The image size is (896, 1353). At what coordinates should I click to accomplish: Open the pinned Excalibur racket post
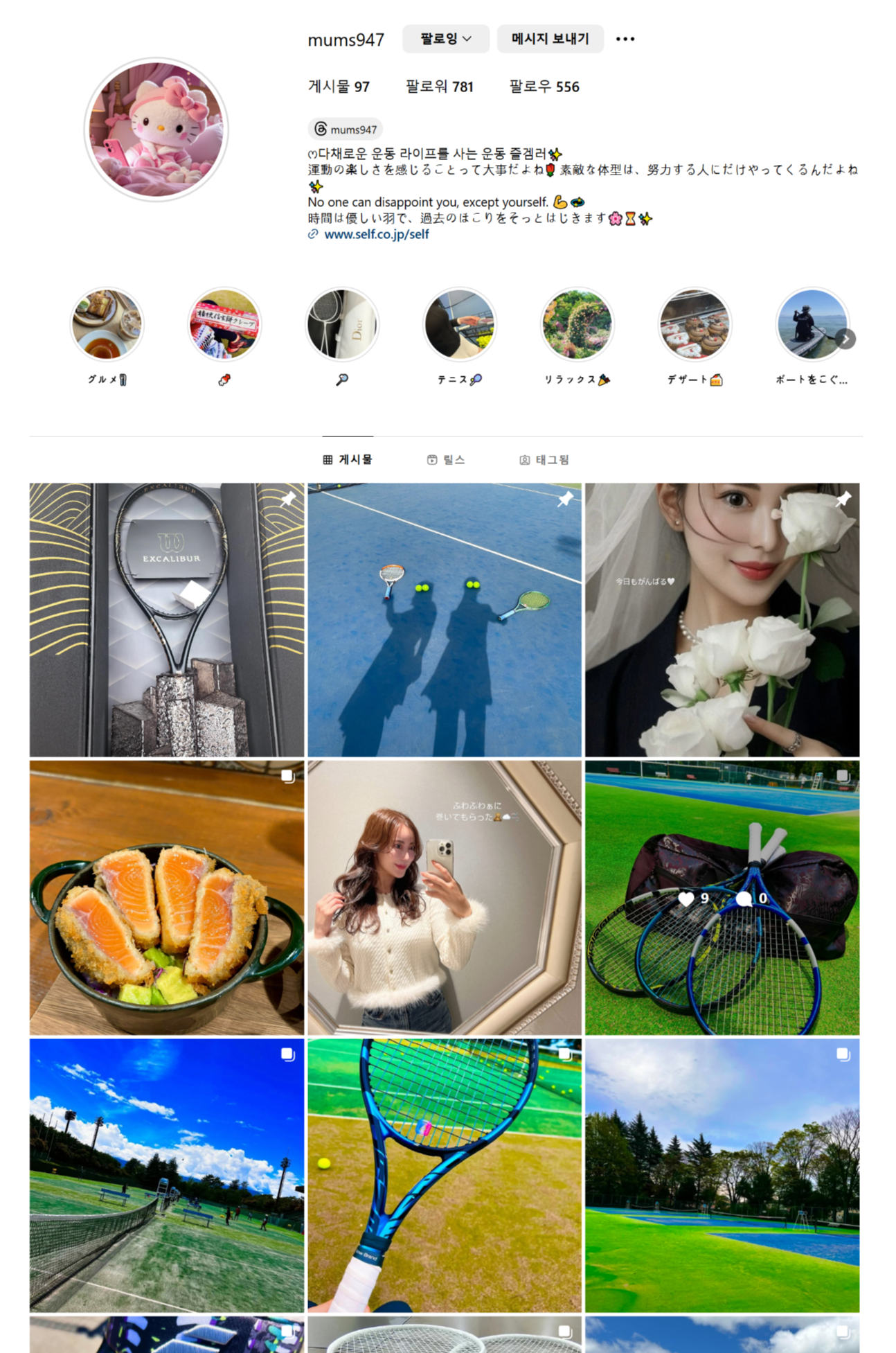click(x=167, y=620)
